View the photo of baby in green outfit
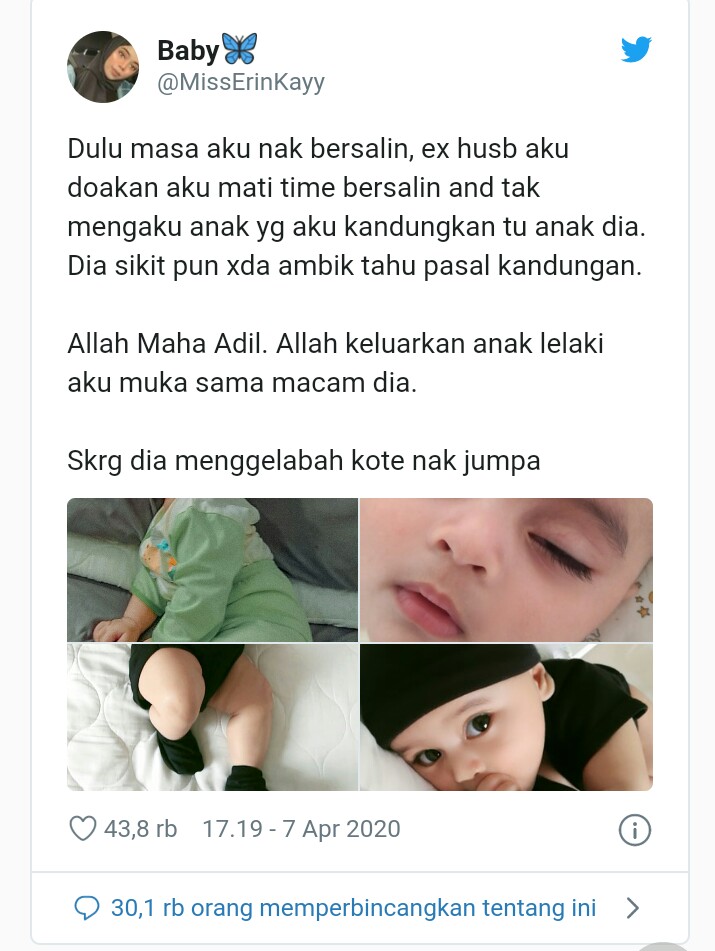 click(x=212, y=569)
